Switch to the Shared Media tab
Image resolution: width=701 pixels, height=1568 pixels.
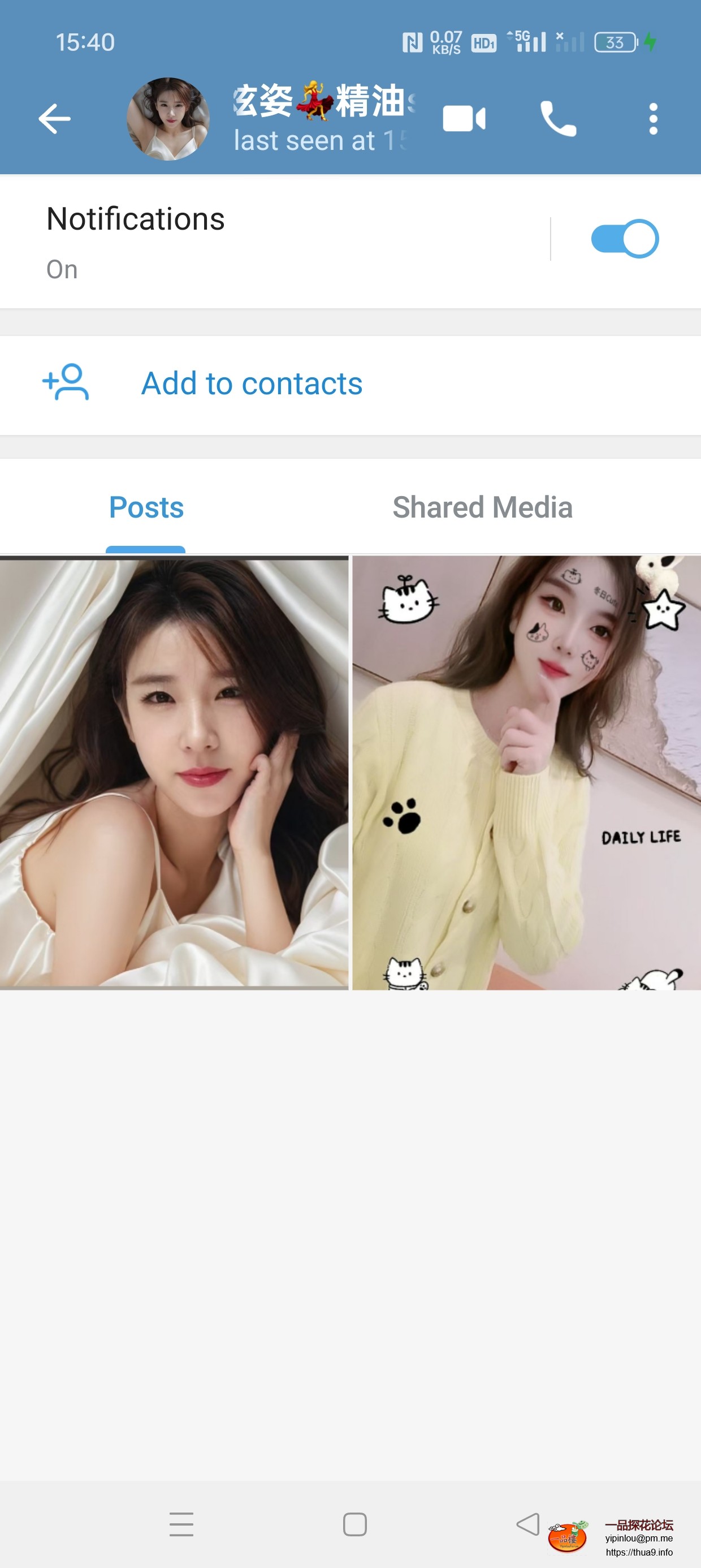[482, 507]
